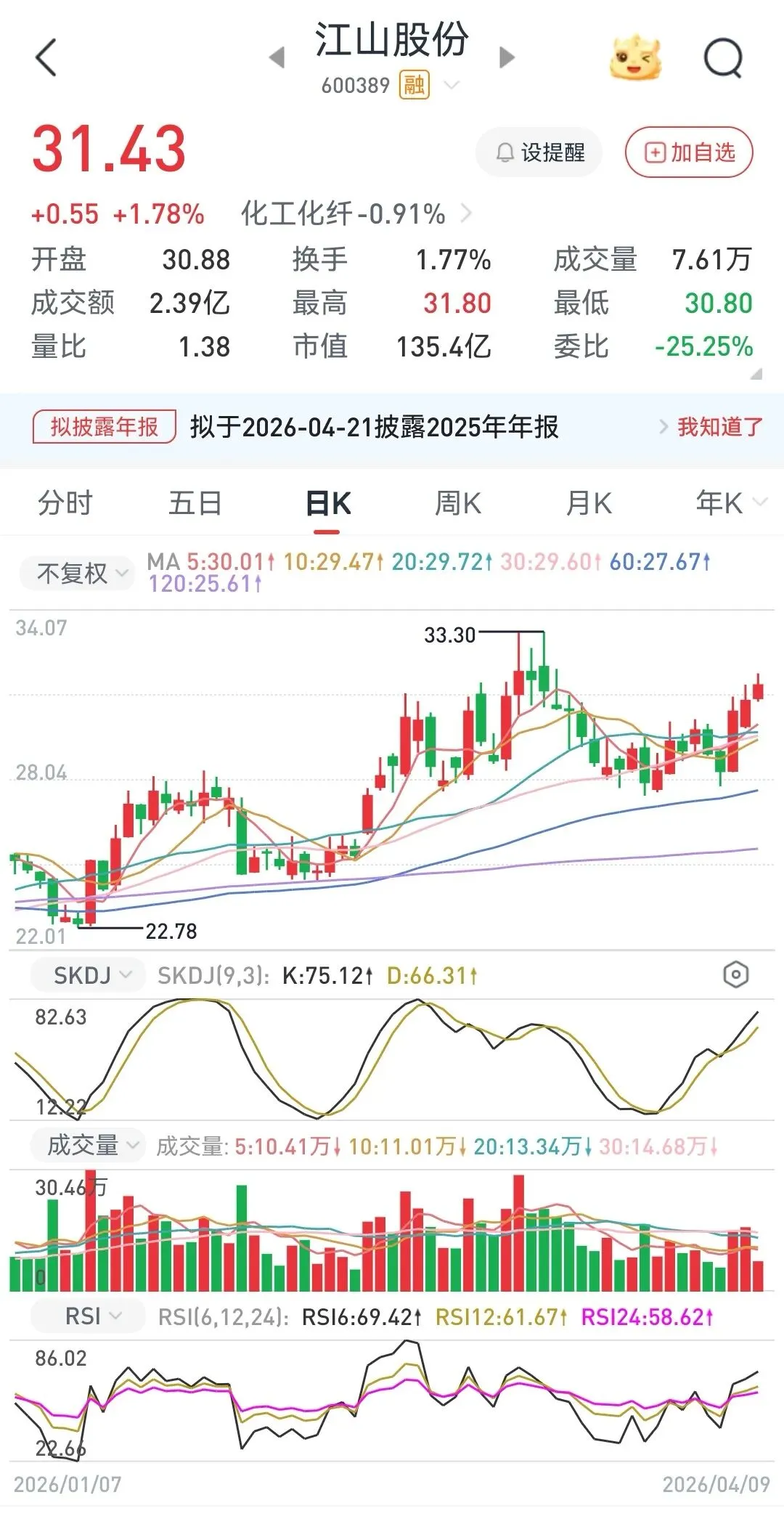This screenshot has width=784, height=1516.
Task: Change the 成交量 indicator dropdown
Action: (x=88, y=1146)
